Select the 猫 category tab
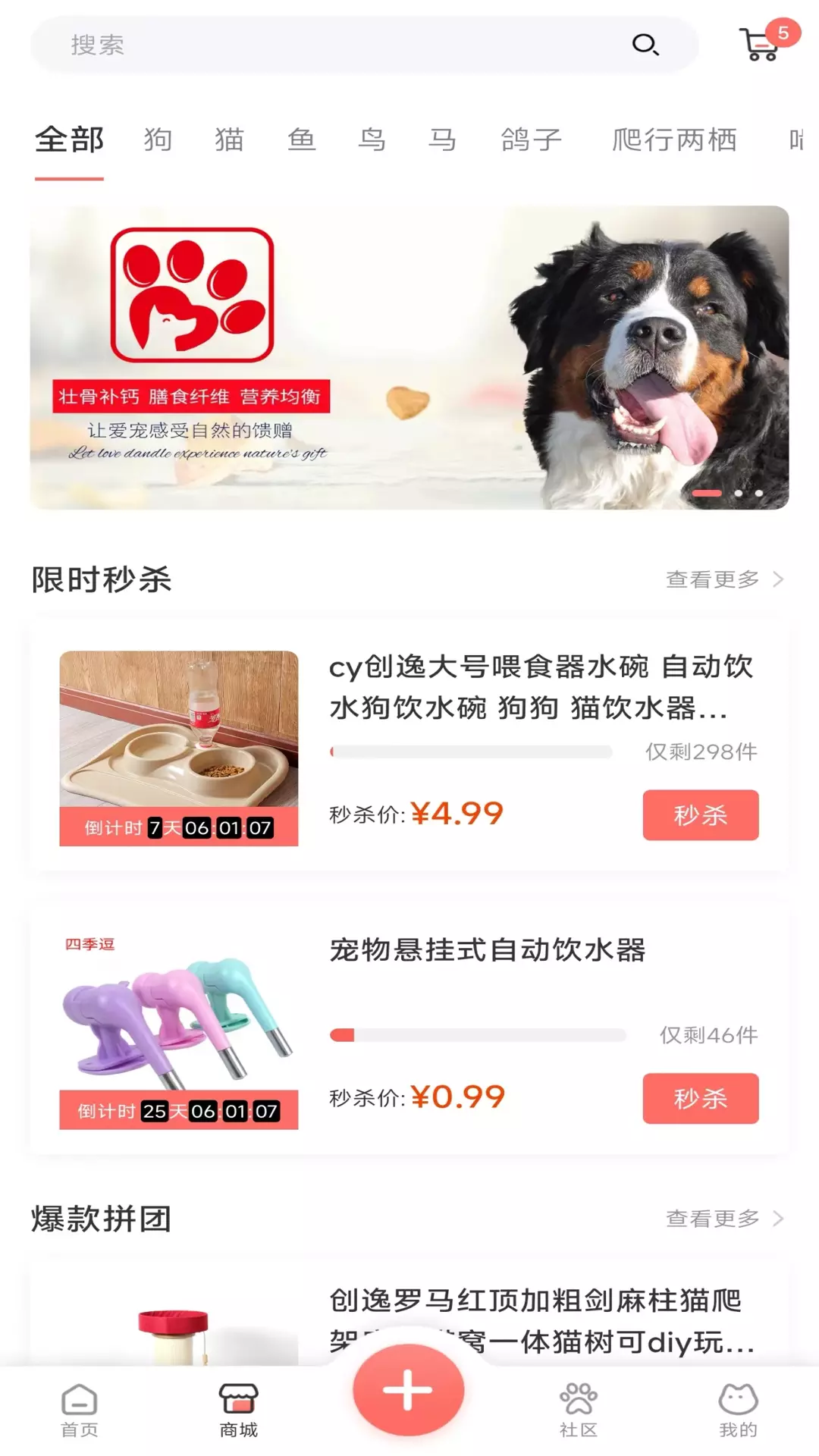The width and height of the screenshot is (819, 1456). pos(229,140)
